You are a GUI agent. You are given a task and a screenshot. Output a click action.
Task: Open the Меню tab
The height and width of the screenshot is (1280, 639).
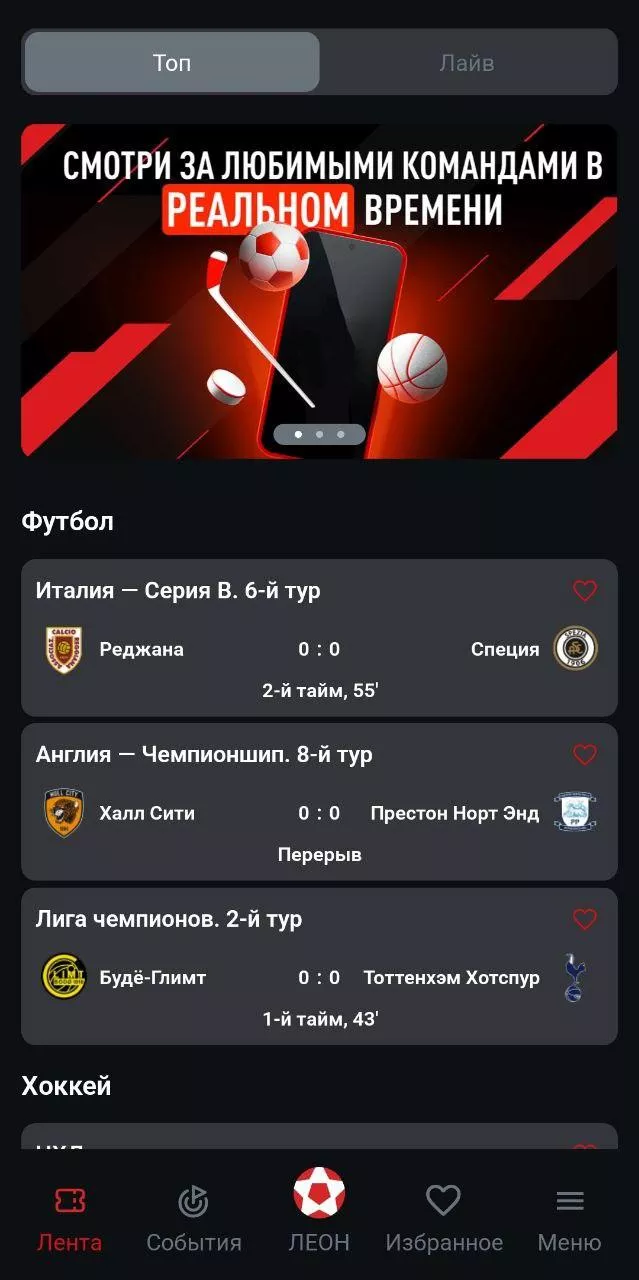coord(569,1218)
